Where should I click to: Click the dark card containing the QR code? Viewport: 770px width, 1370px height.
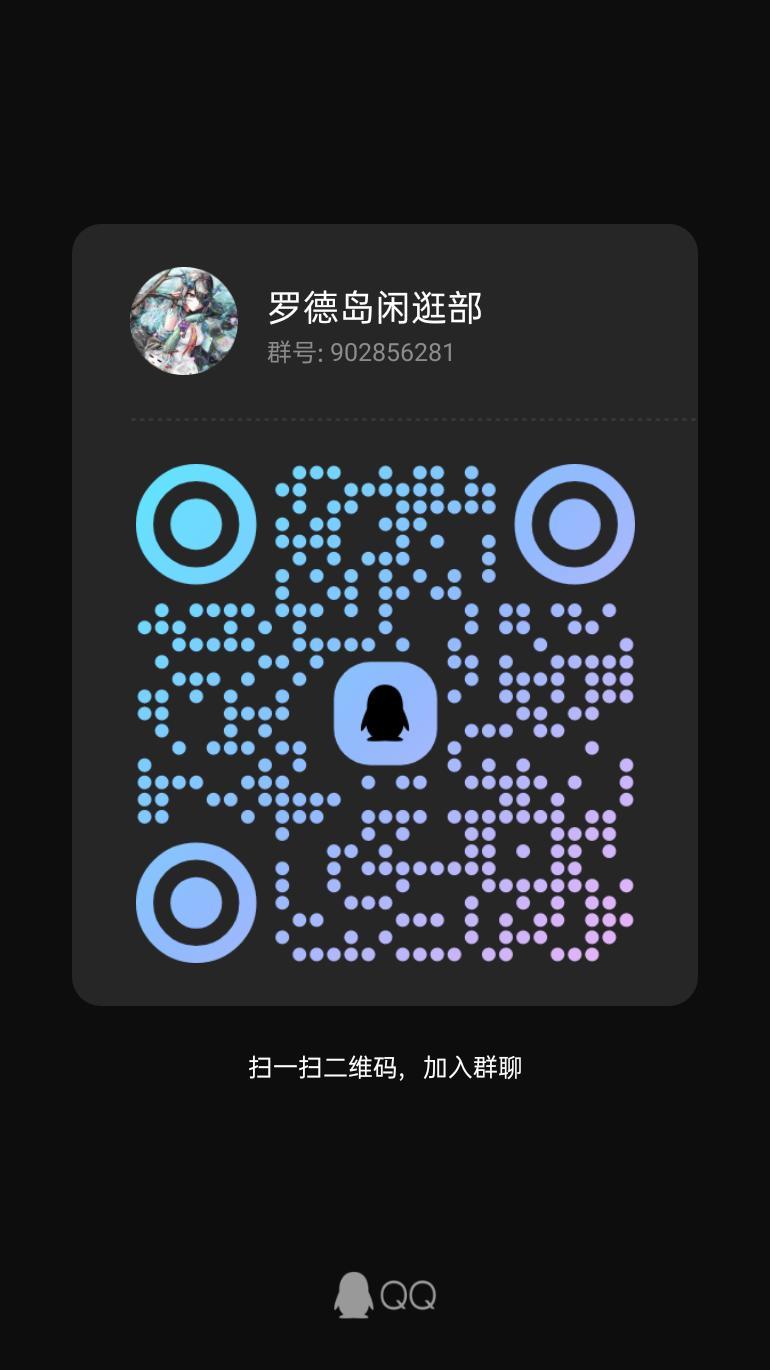(385, 615)
